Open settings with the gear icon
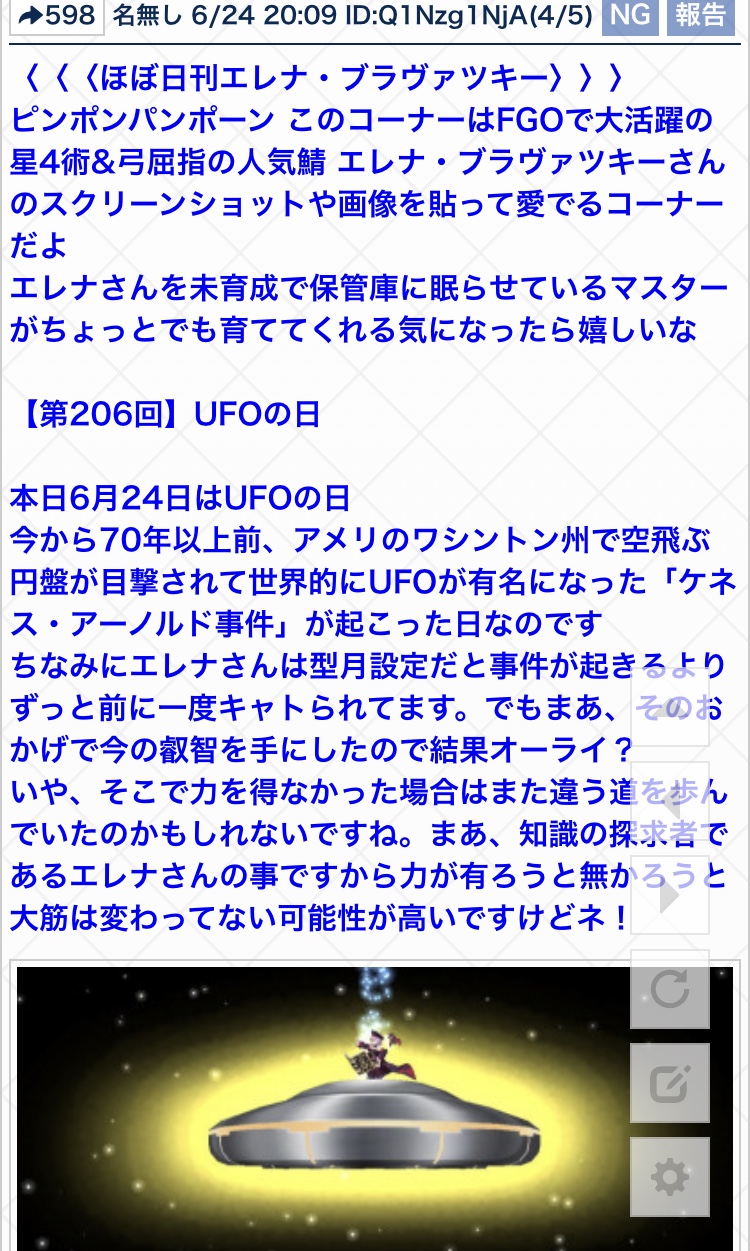Image resolution: width=750 pixels, height=1251 pixels. coord(669,1178)
